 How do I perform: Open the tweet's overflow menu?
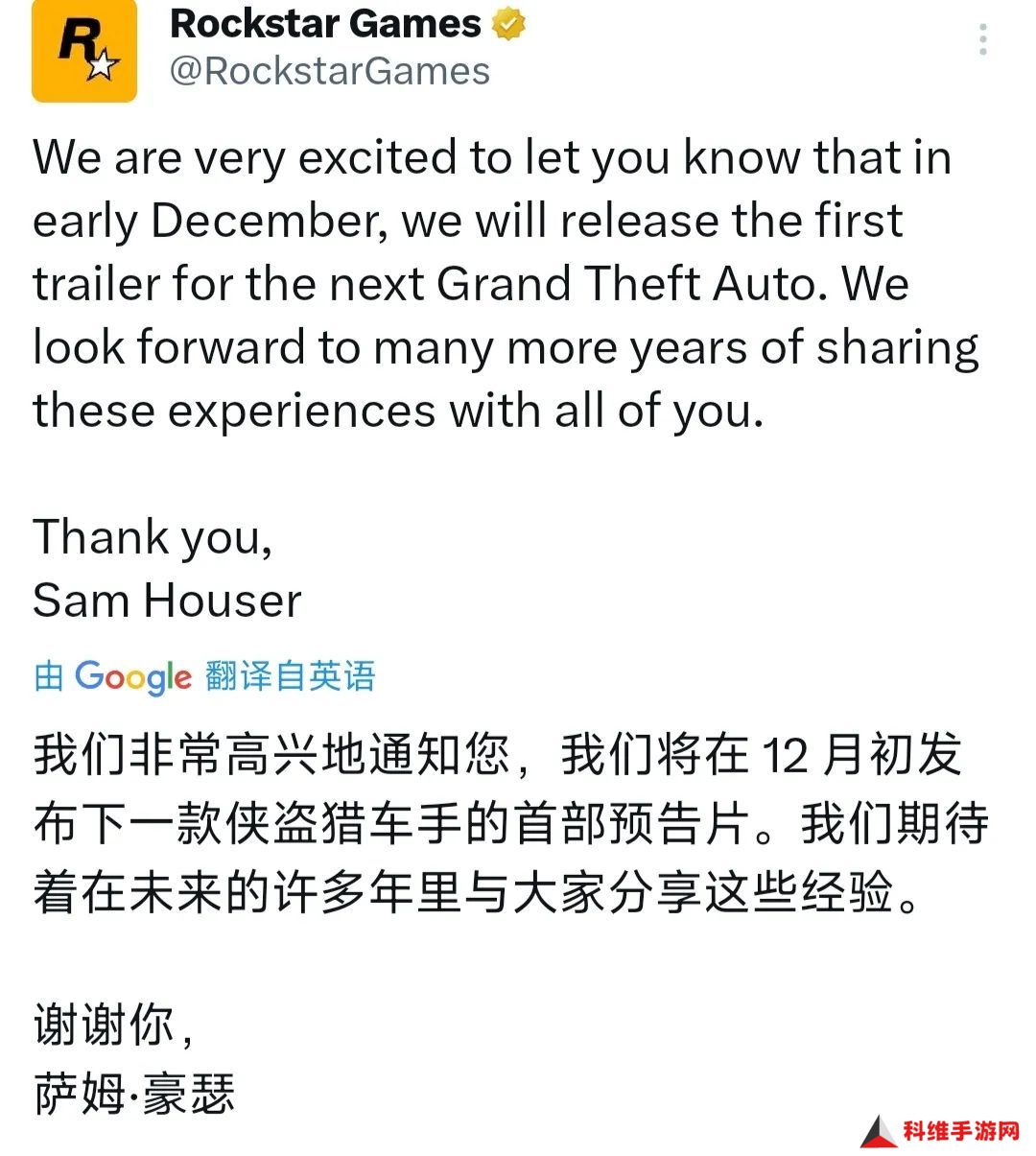point(982,39)
